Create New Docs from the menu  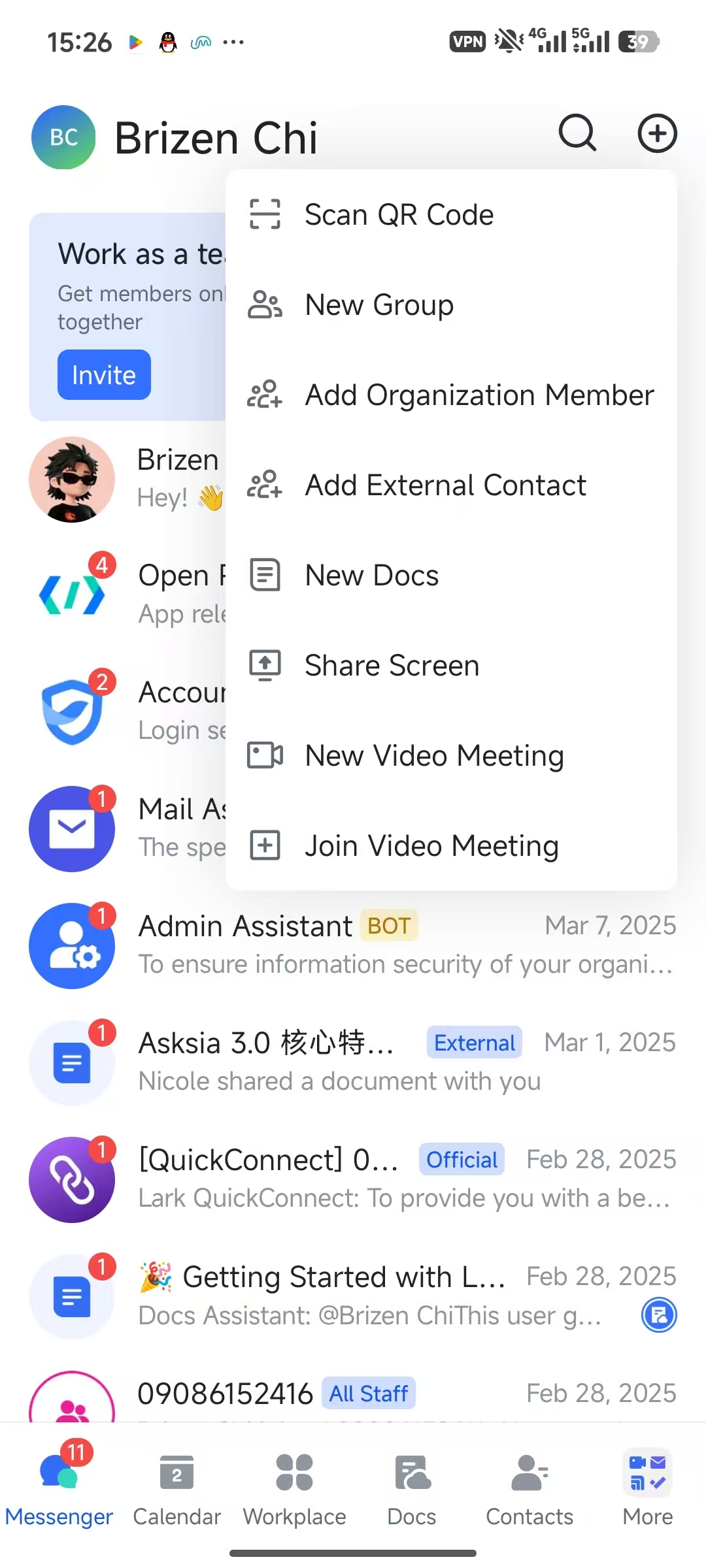coord(371,576)
